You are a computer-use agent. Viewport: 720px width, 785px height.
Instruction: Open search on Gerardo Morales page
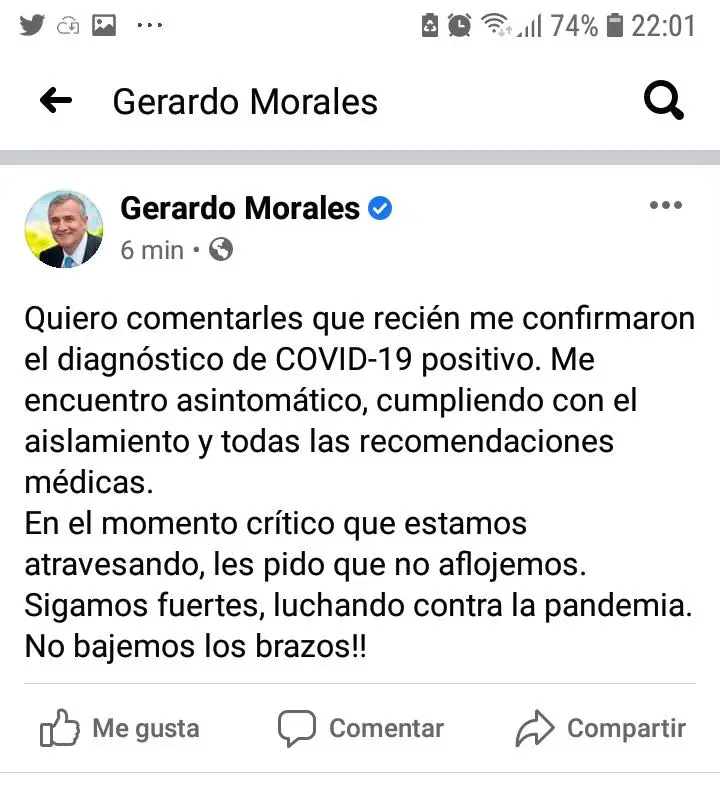(x=663, y=100)
